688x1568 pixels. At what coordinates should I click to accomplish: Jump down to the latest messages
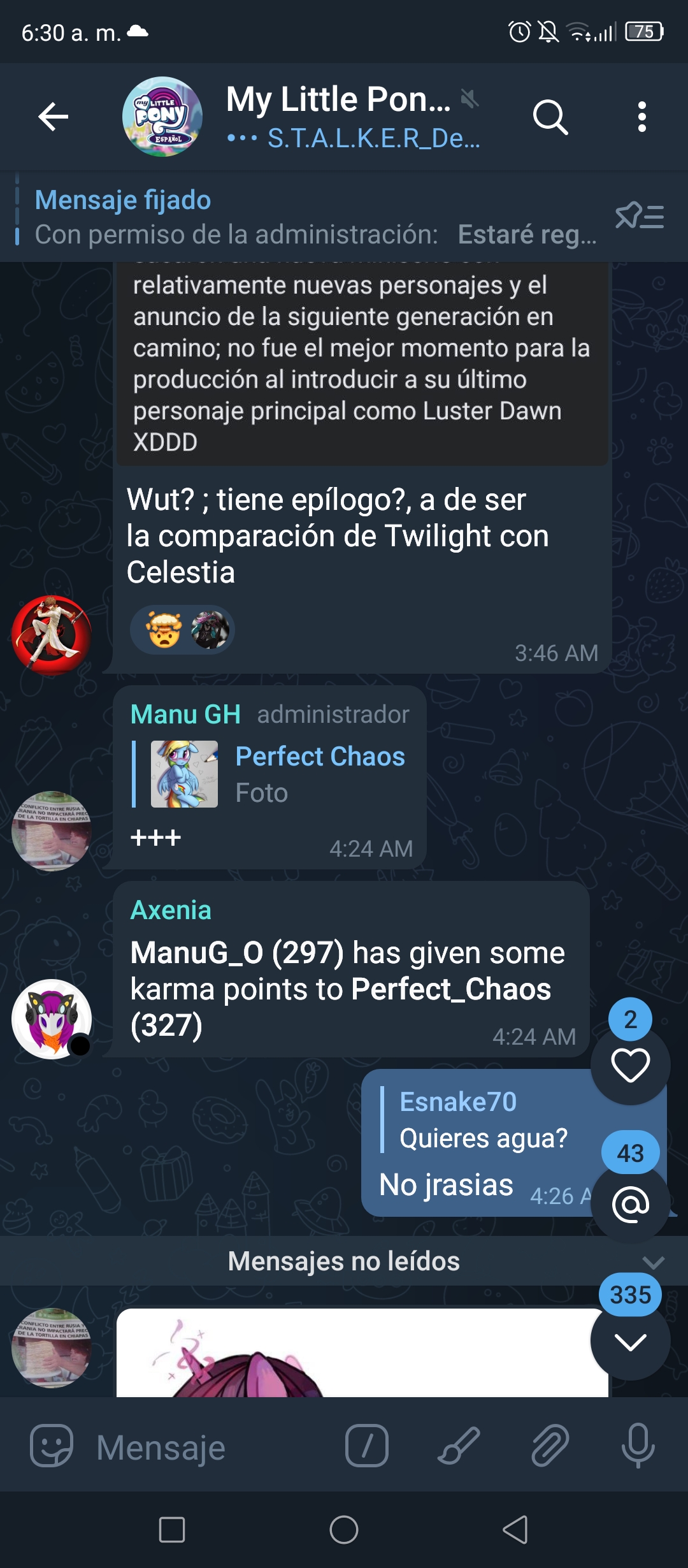(x=630, y=1341)
